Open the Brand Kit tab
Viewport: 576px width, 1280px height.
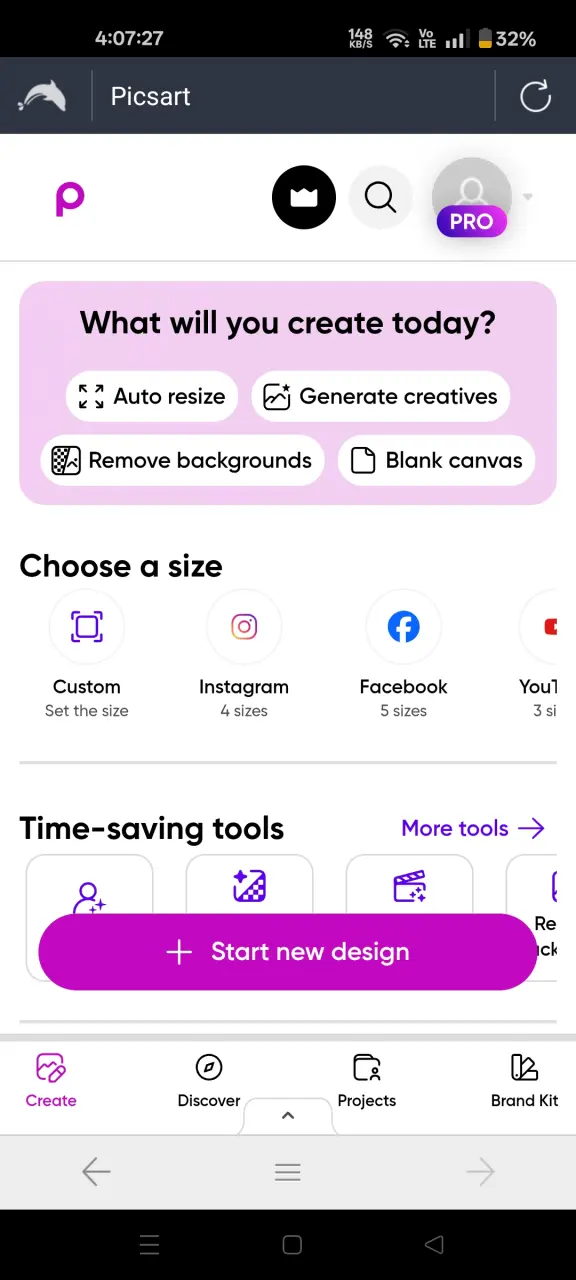[524, 1081]
